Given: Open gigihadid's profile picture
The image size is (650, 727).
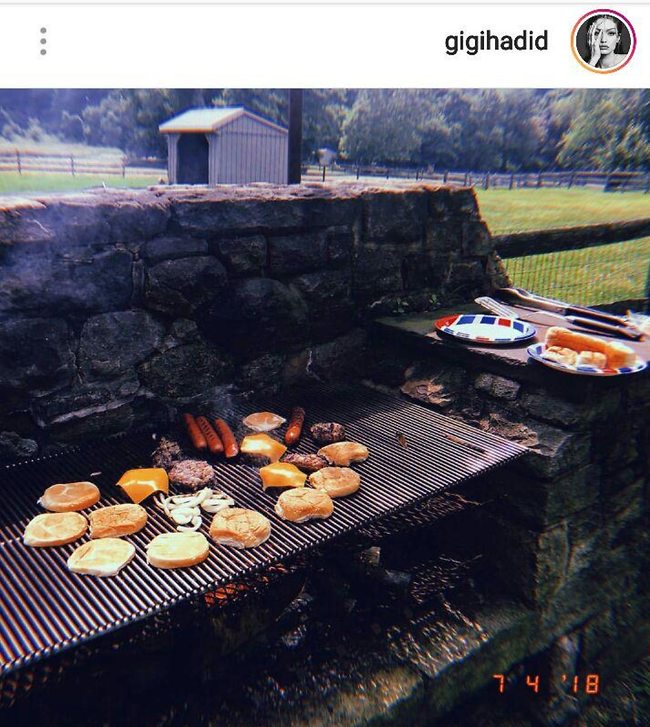Looking at the screenshot, I should pyautogui.click(x=603, y=41).
